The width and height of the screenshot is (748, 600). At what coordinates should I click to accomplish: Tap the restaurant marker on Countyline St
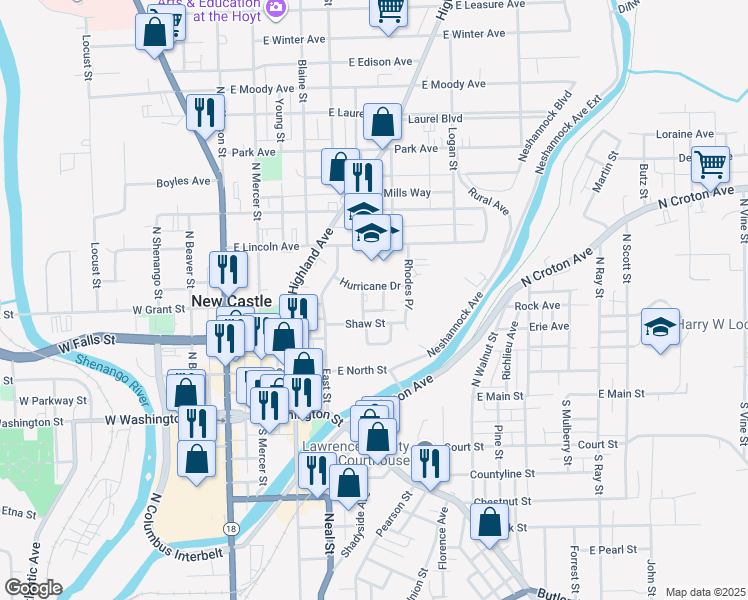tap(430, 465)
